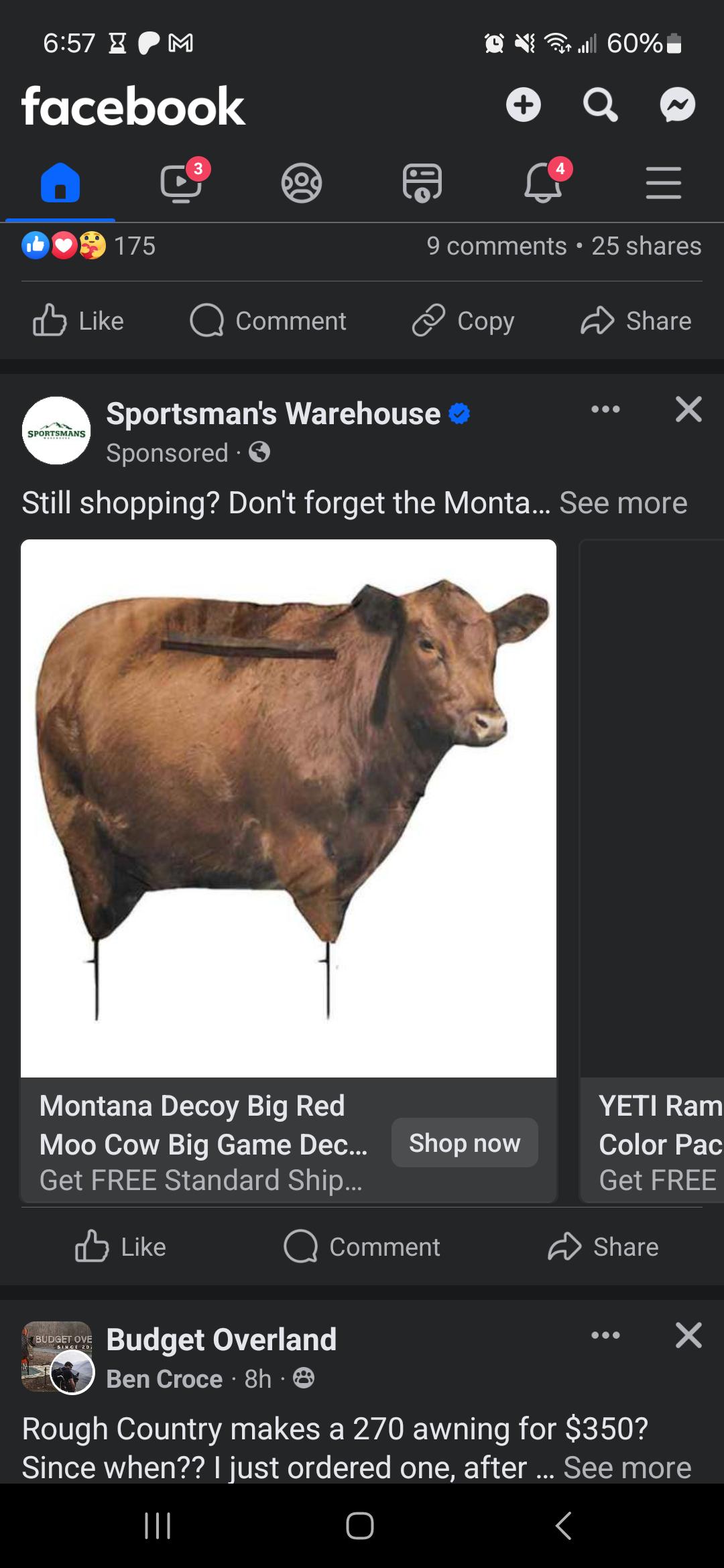Hide the Budget Overland post
This screenshot has height=1568, width=724.
(x=688, y=1335)
